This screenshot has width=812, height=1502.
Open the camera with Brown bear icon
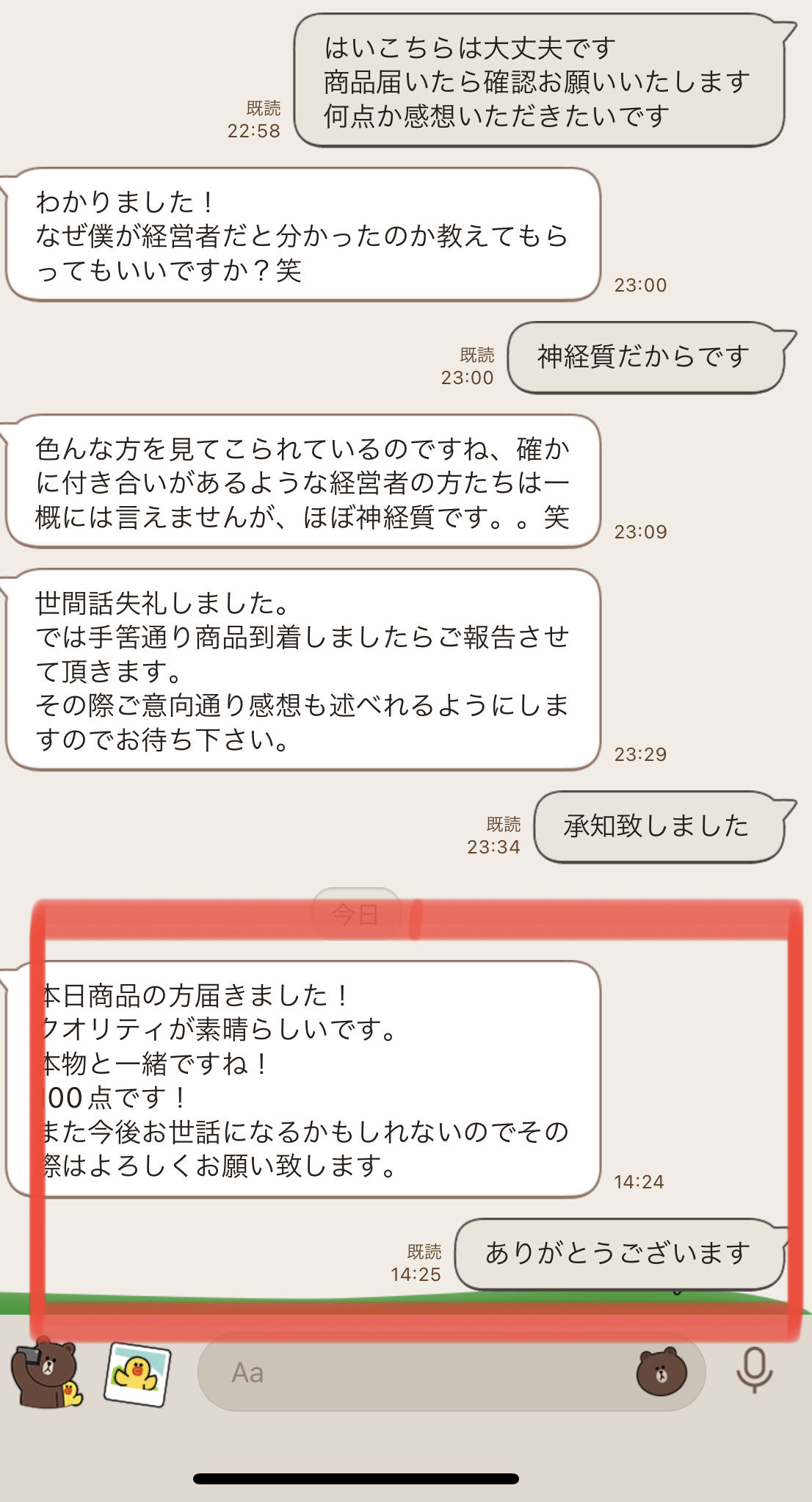click(x=46, y=1372)
